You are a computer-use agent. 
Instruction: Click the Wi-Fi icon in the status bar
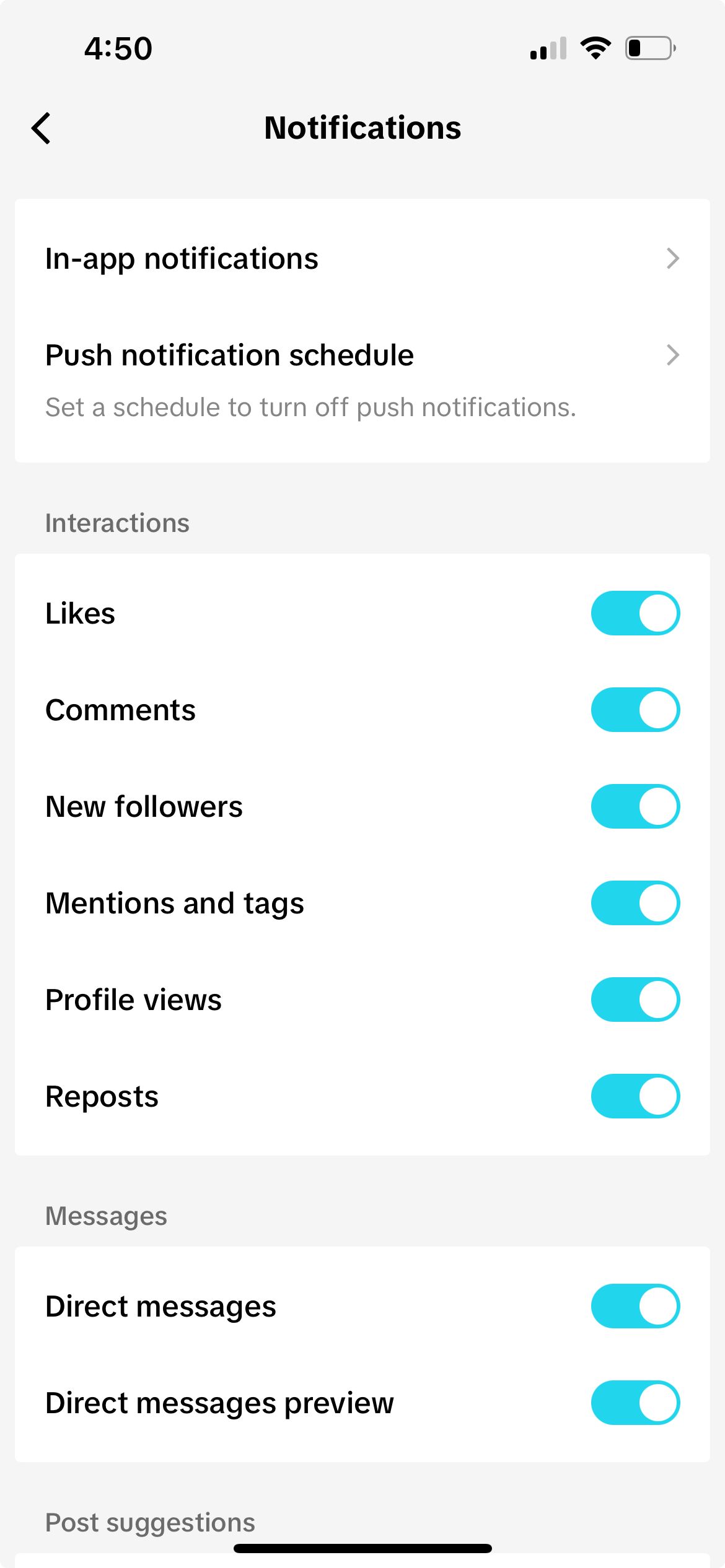click(x=595, y=49)
